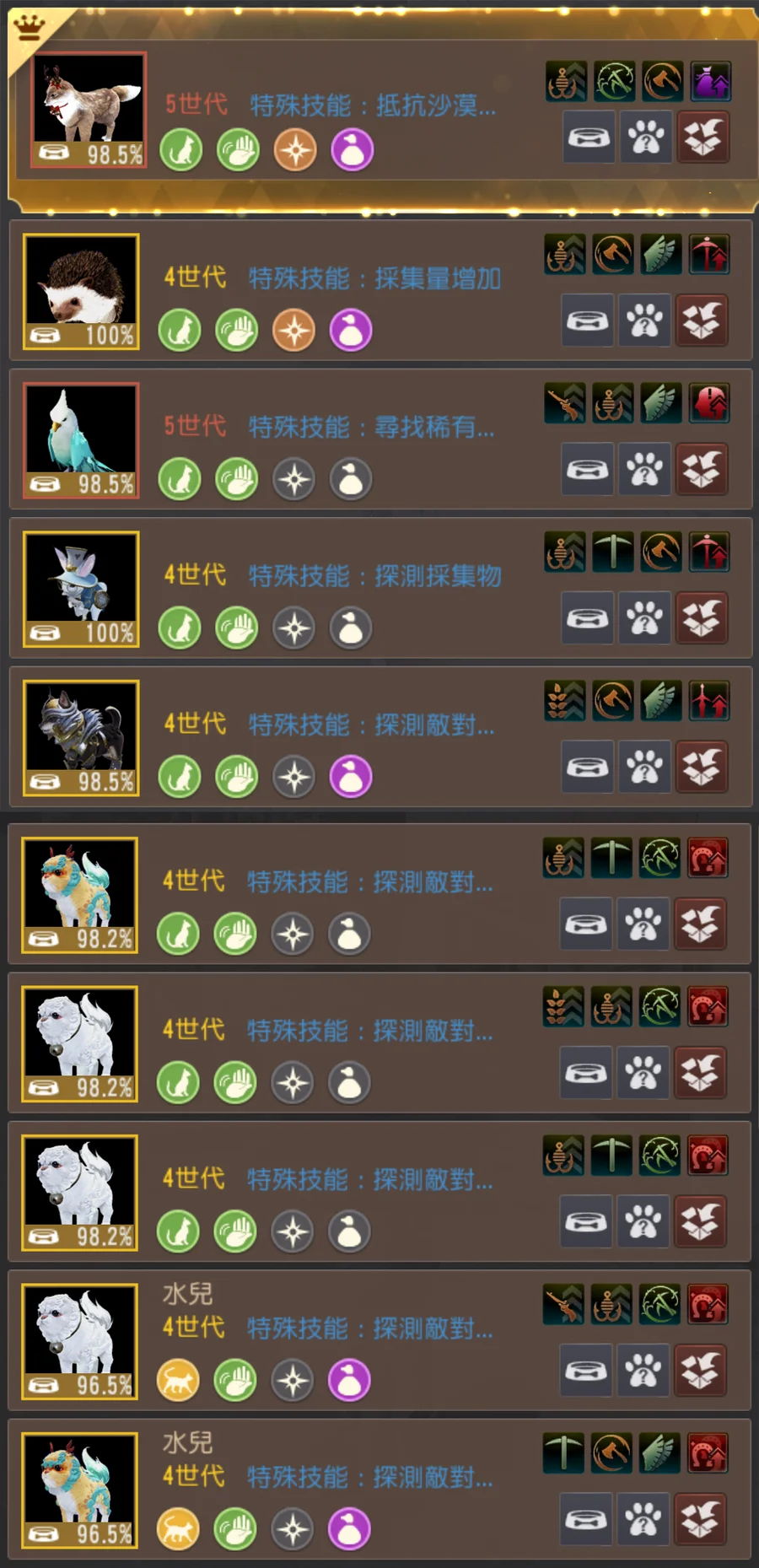Feed the parrot with 尋找稀有 skill
Image resolution: width=759 pixels, height=1568 pixels.
click(x=587, y=469)
